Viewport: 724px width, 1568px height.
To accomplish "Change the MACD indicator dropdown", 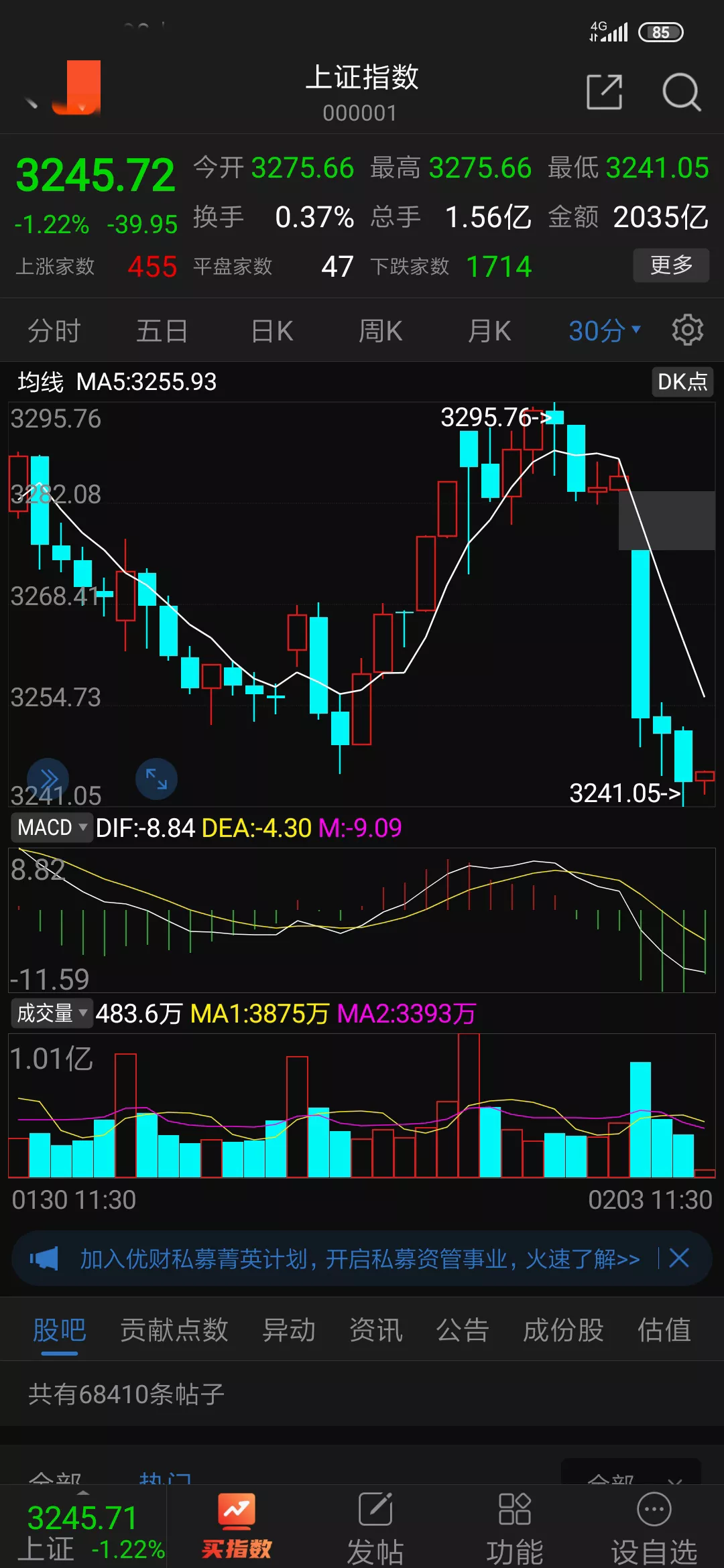I will pos(52,828).
